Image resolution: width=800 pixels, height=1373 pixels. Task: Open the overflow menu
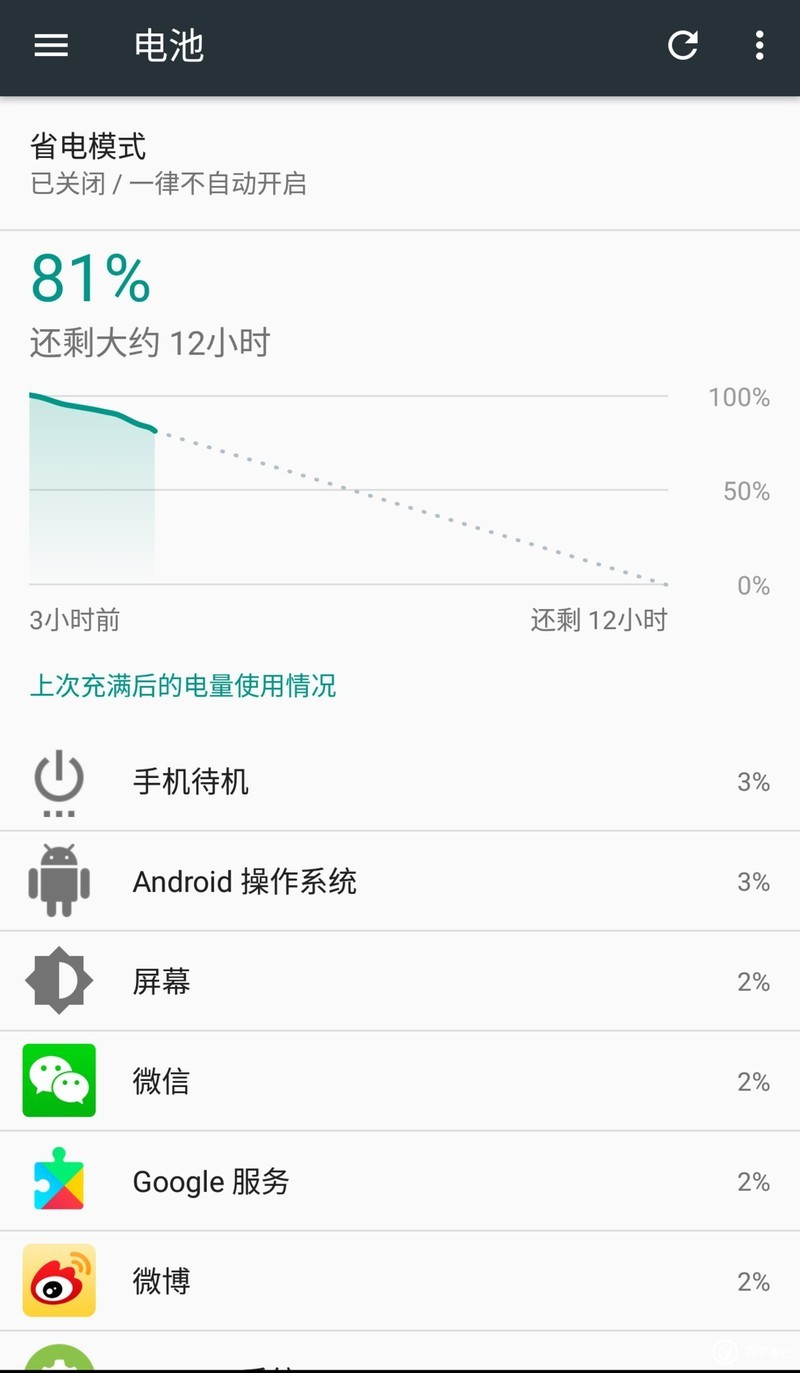[x=759, y=46]
